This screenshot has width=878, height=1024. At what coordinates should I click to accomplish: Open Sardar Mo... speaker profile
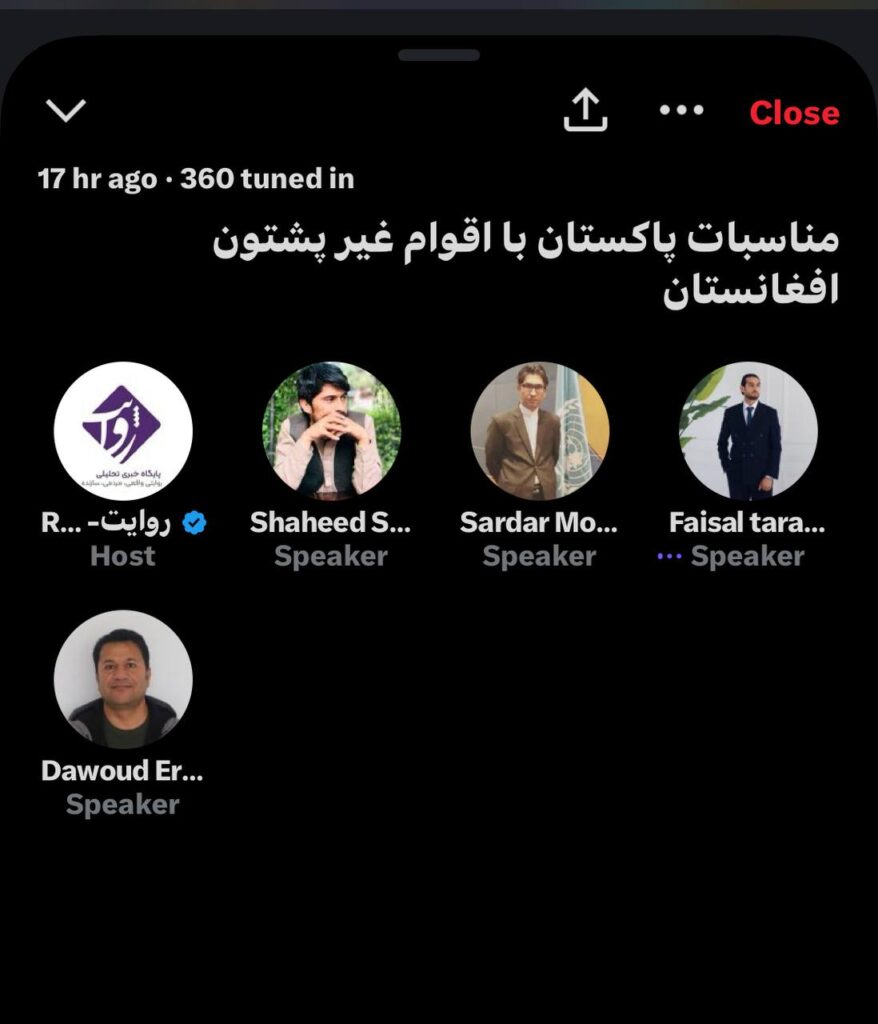(540, 431)
